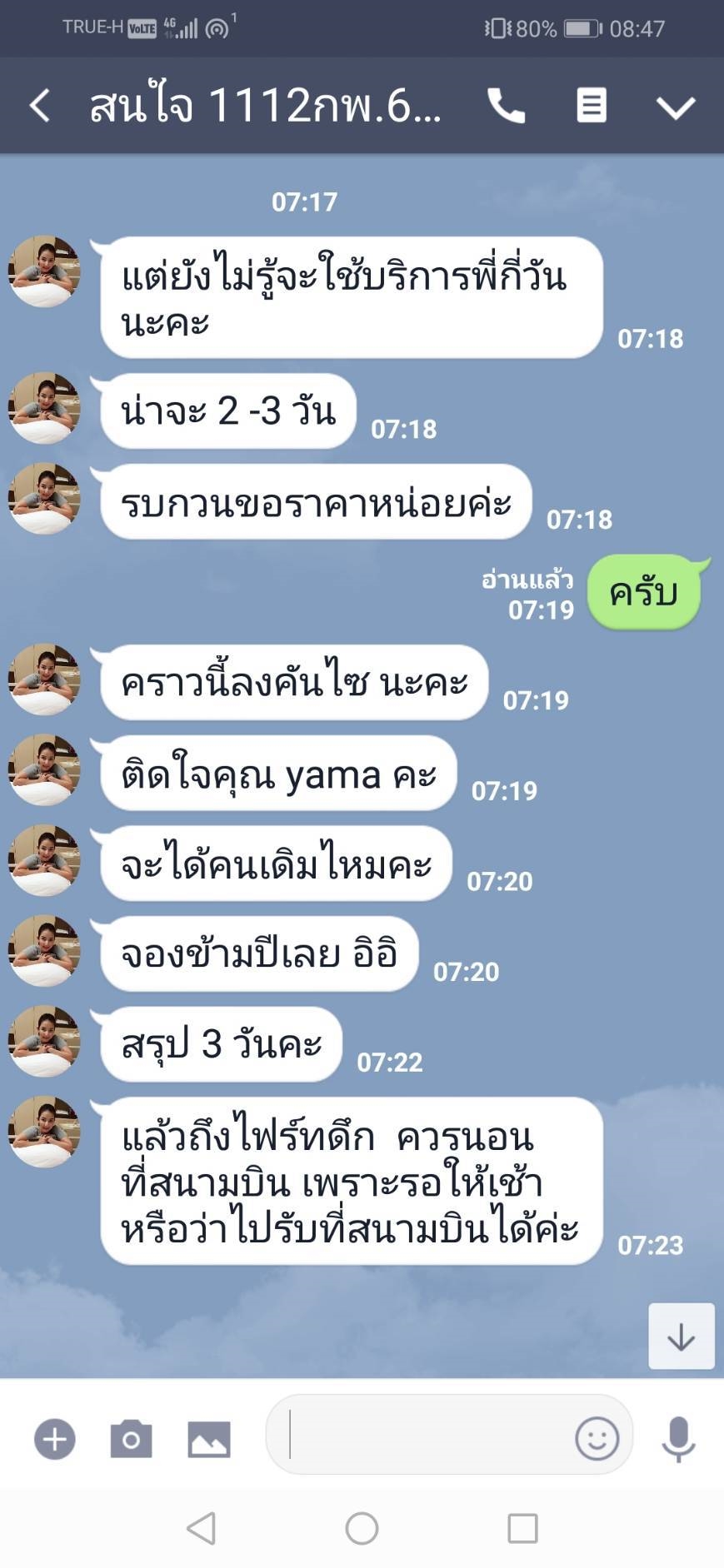Open the photo gallery picker
The width and height of the screenshot is (724, 1568).
209,1439
